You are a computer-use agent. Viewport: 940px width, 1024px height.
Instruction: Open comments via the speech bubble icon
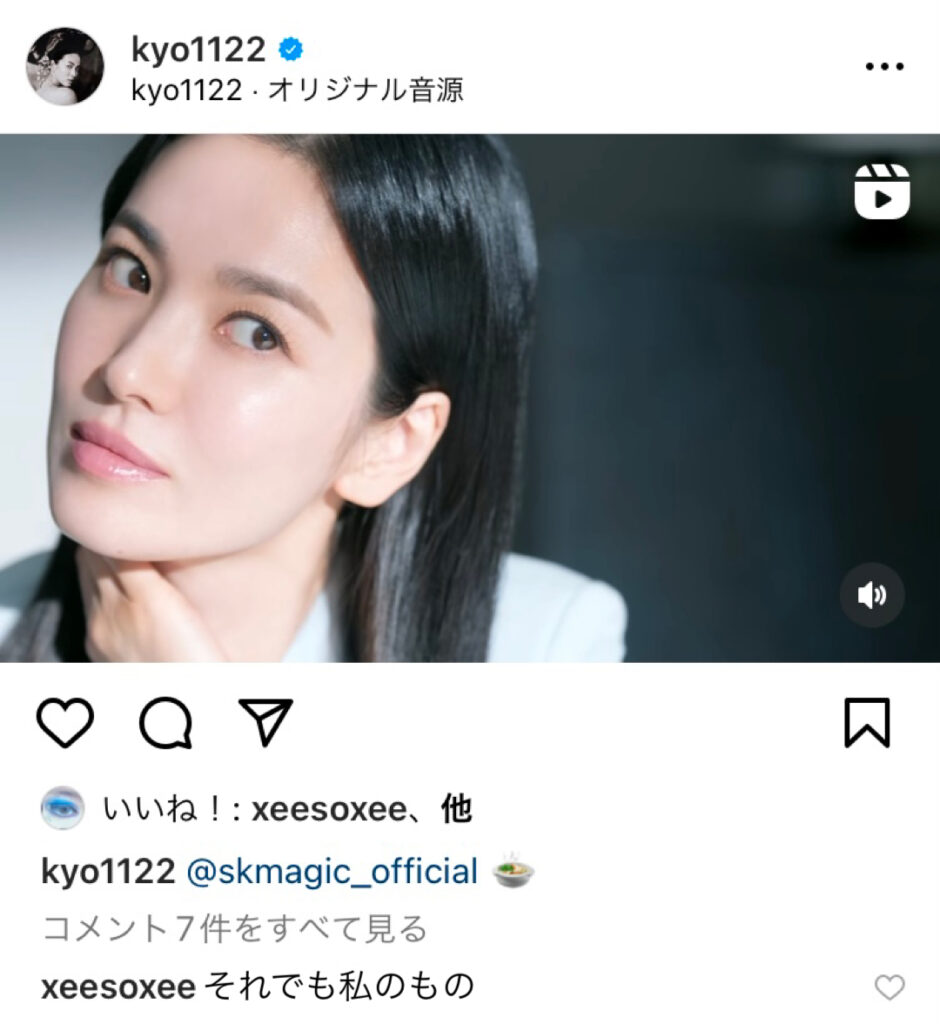coord(166,722)
